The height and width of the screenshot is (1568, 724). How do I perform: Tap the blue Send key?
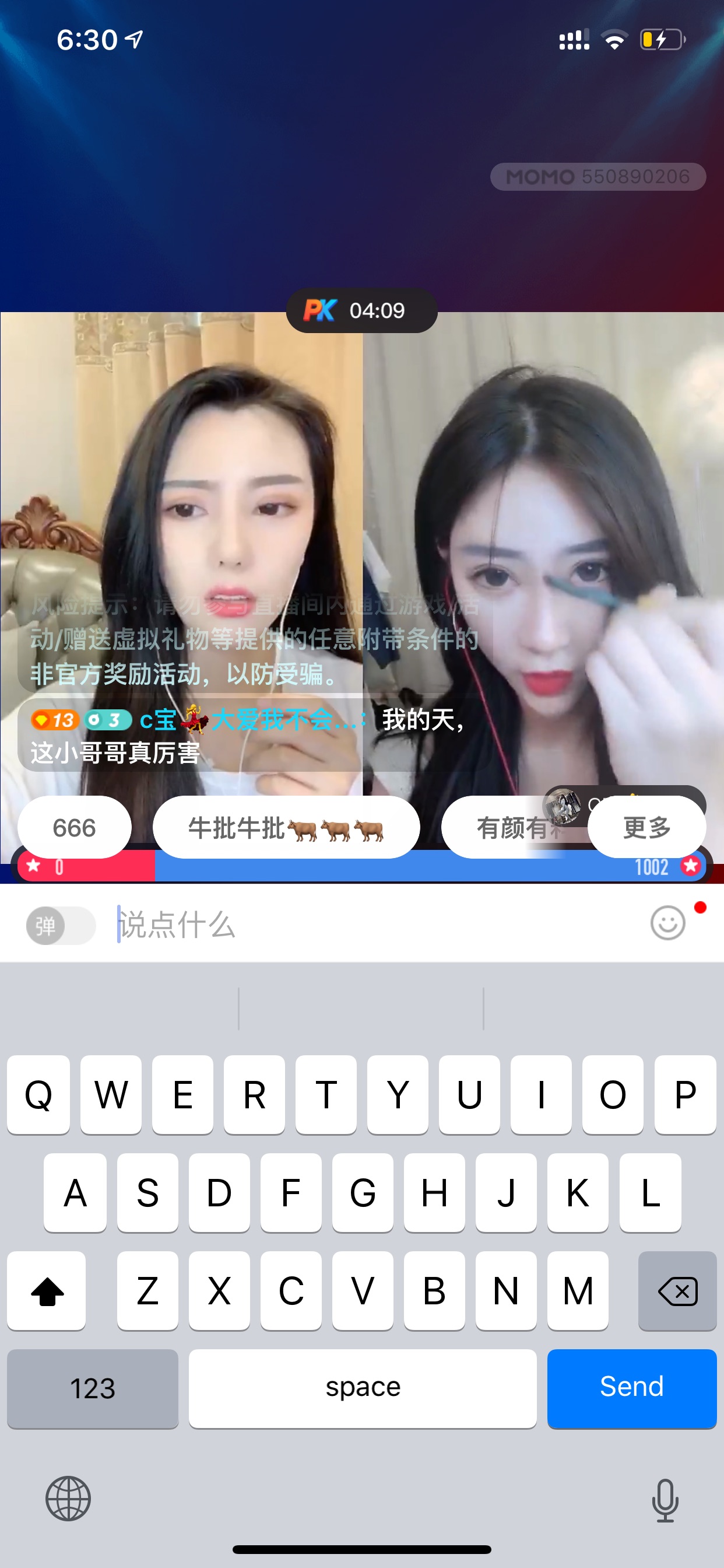coord(631,1388)
